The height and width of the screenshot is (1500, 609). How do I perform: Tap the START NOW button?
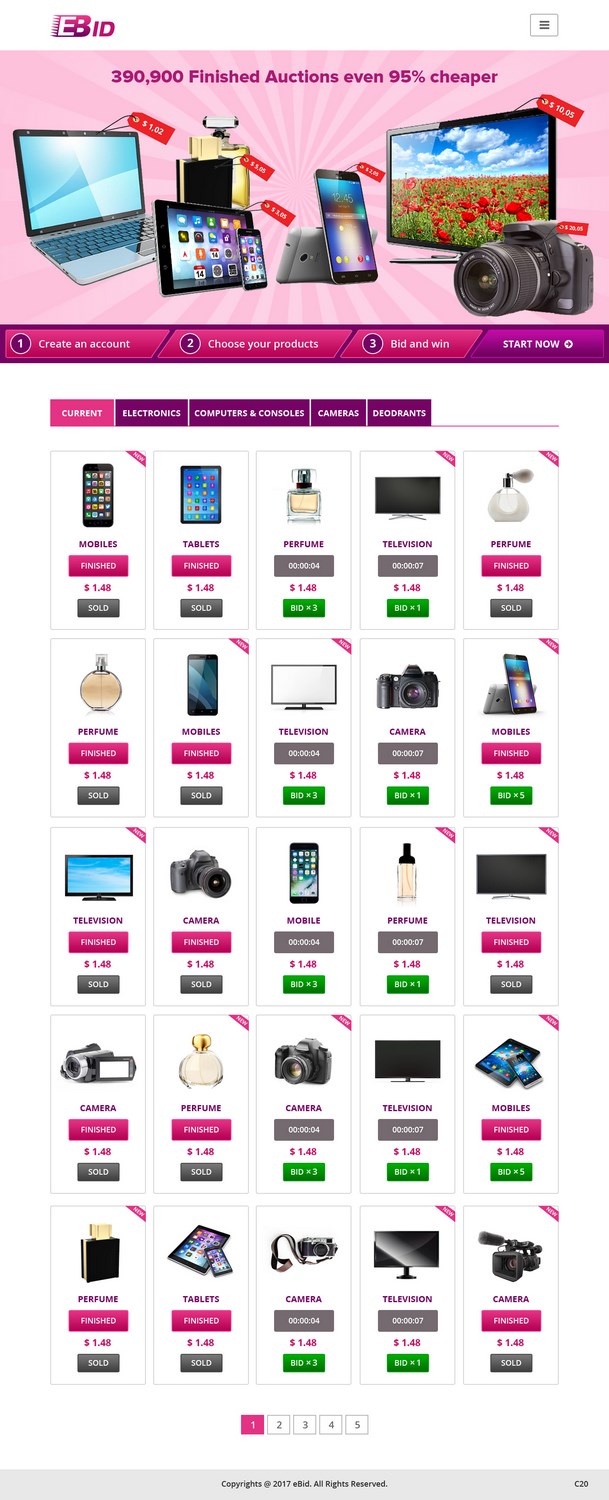537,344
